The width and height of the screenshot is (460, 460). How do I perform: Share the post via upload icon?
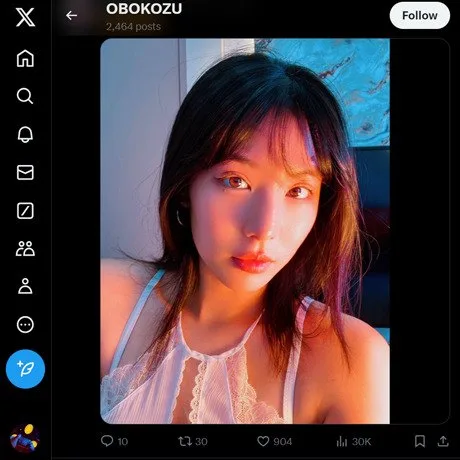[x=443, y=441]
